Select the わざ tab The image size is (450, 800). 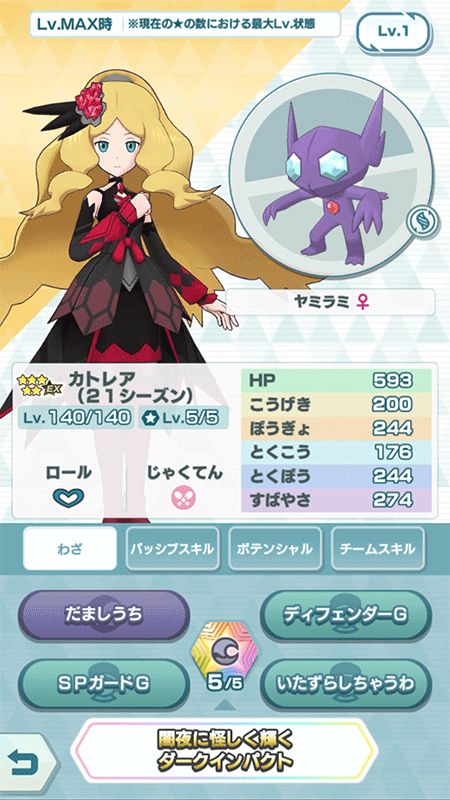coord(70,548)
